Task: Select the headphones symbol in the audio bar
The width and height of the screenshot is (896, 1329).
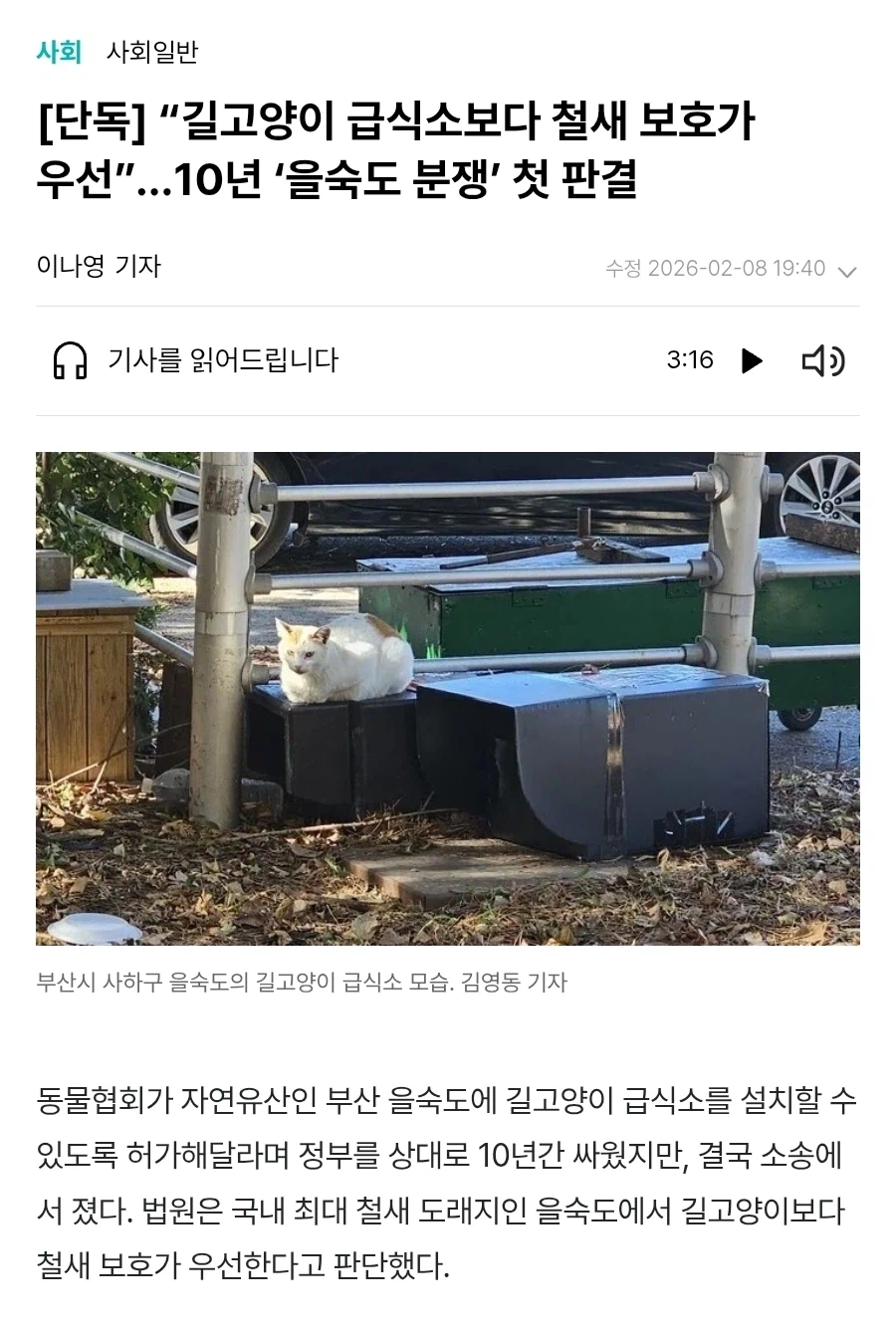Action: pyautogui.click(x=69, y=361)
